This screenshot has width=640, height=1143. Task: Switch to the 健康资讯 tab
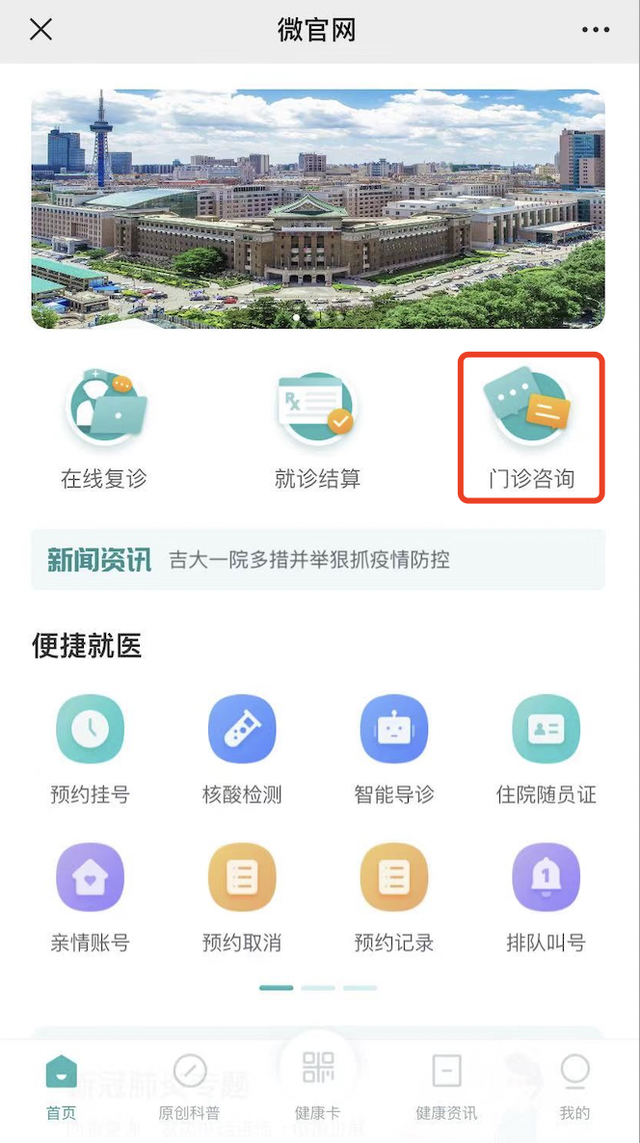[446, 1087]
